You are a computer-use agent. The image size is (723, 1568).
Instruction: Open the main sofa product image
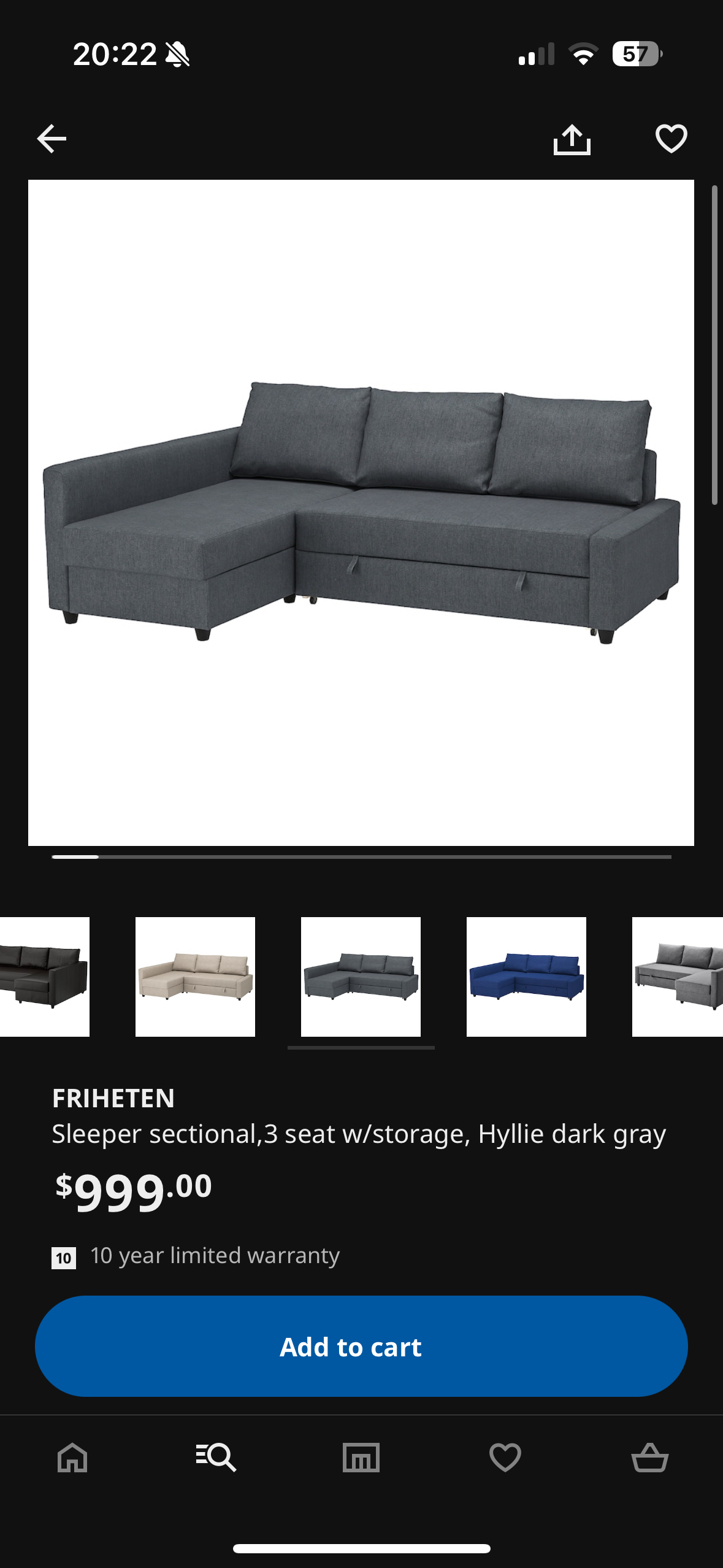361,512
